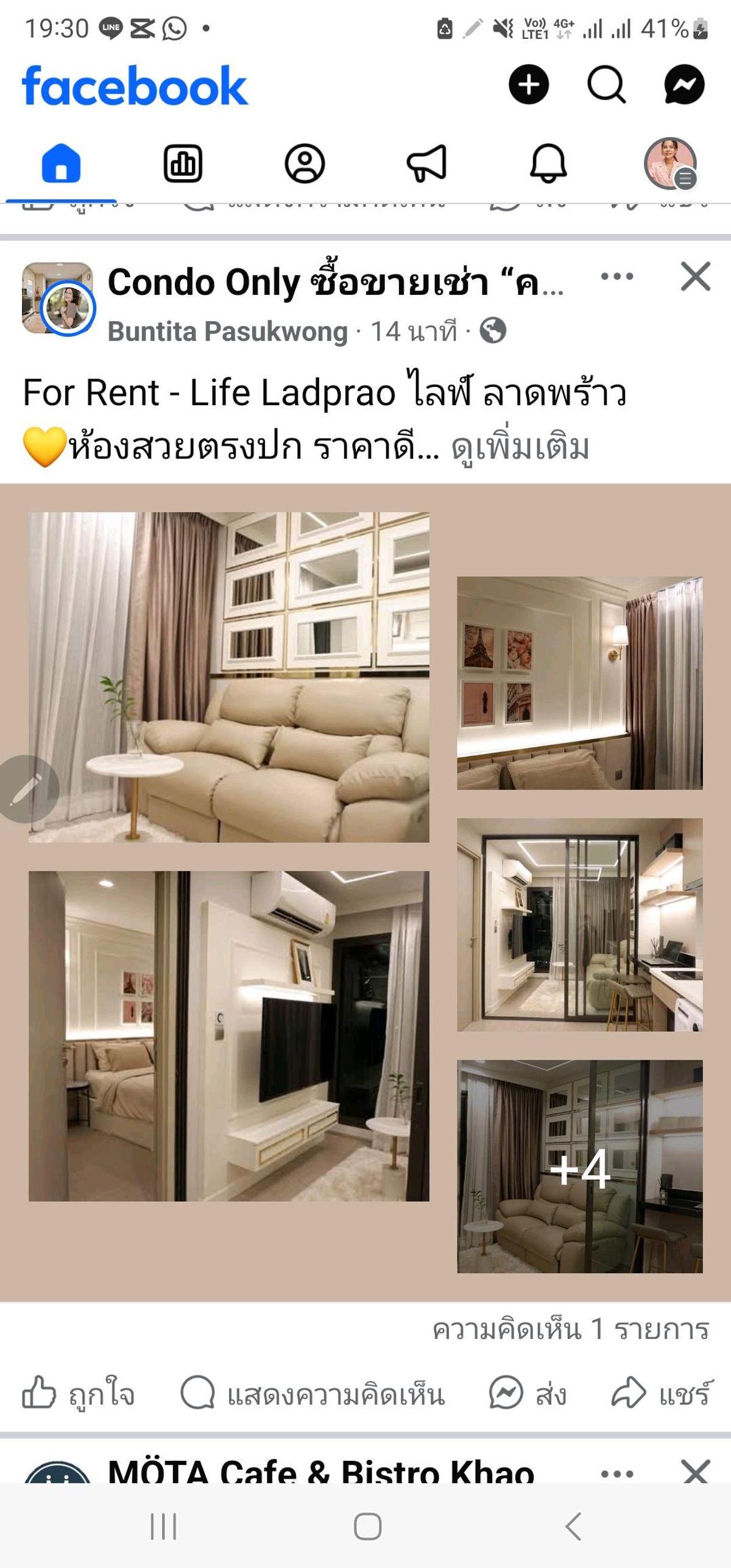
Task: Comment on the post via แสดงความคิดเห็น
Action: pos(313,1394)
